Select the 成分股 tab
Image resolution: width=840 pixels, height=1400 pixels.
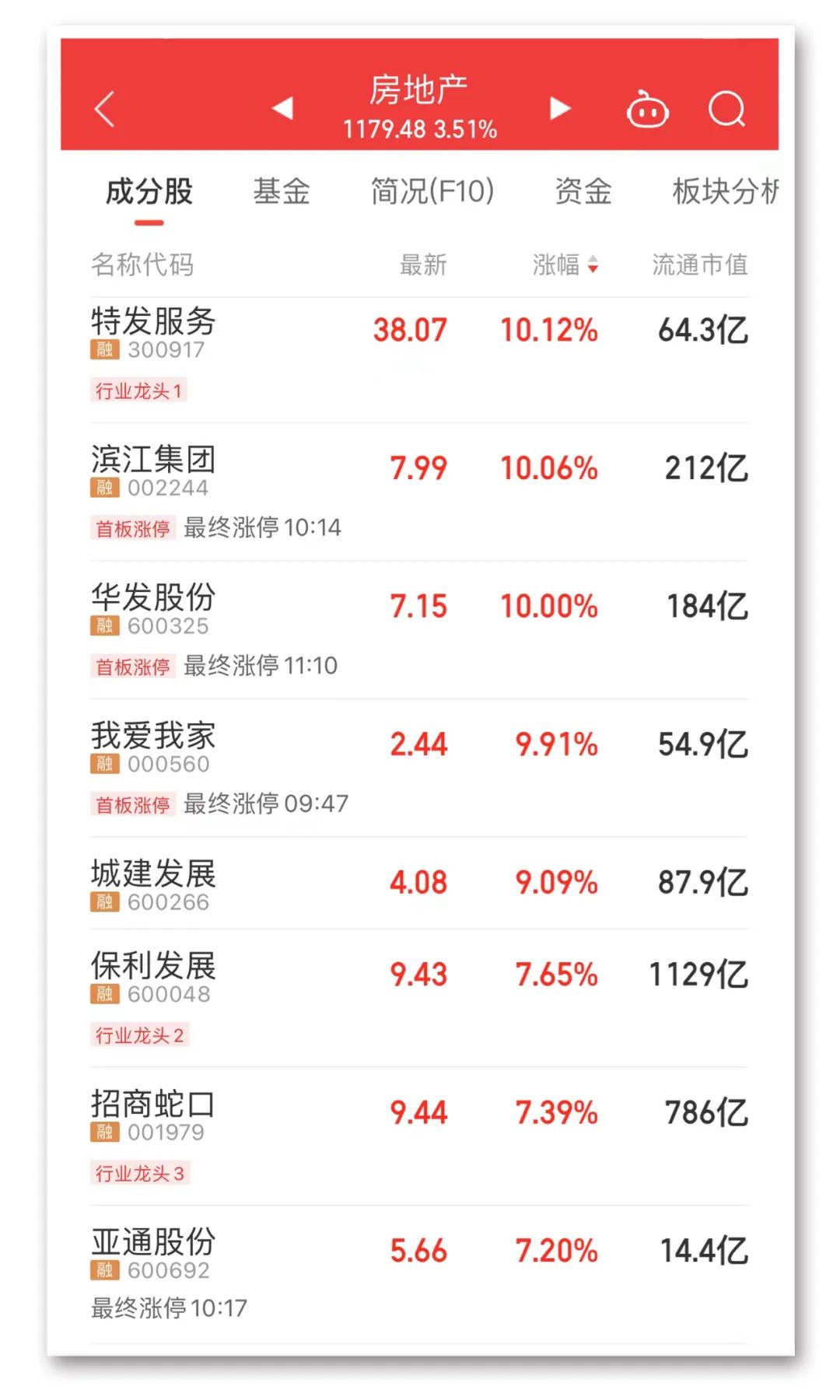[x=149, y=191]
